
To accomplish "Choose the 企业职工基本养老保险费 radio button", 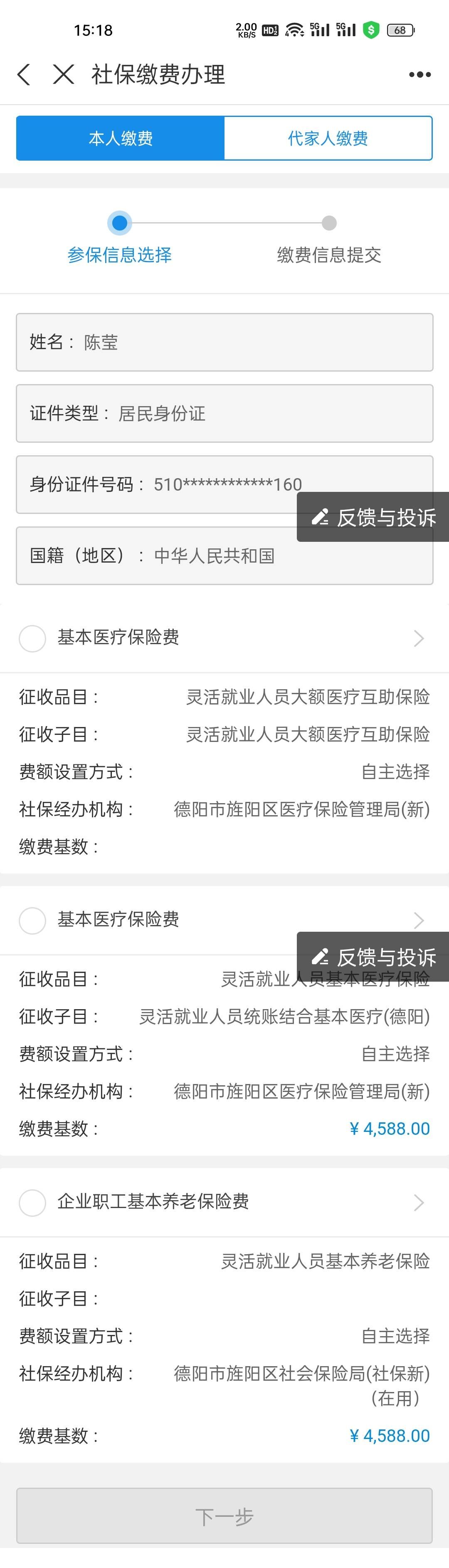I will [x=32, y=1201].
